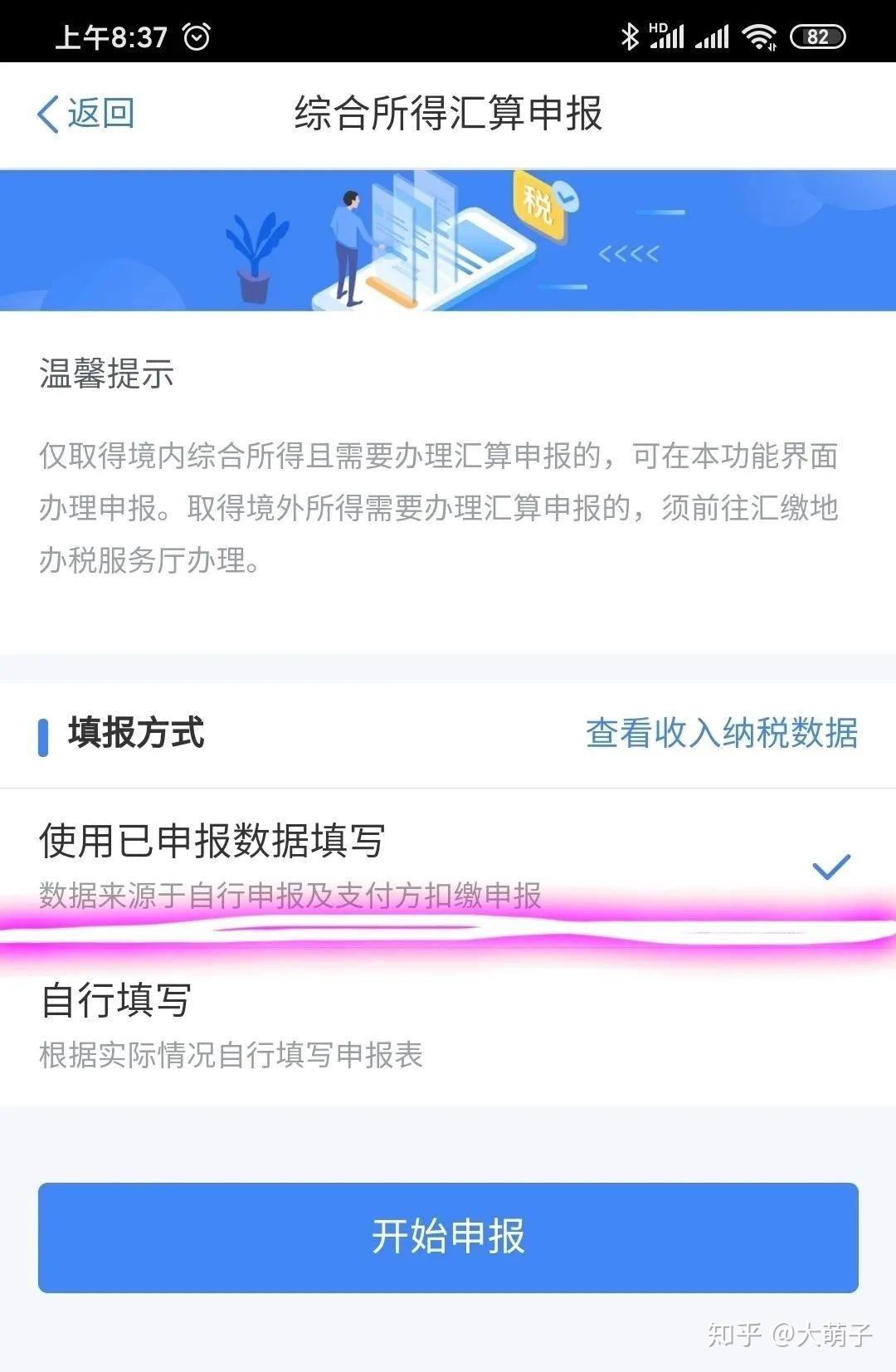Screen dimensions: 896x1372
Task: Tap 开始申报 to begin filing
Action: tap(448, 1237)
